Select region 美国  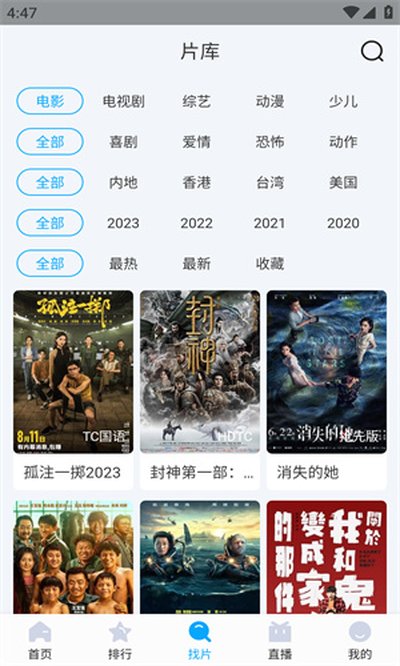coord(343,182)
